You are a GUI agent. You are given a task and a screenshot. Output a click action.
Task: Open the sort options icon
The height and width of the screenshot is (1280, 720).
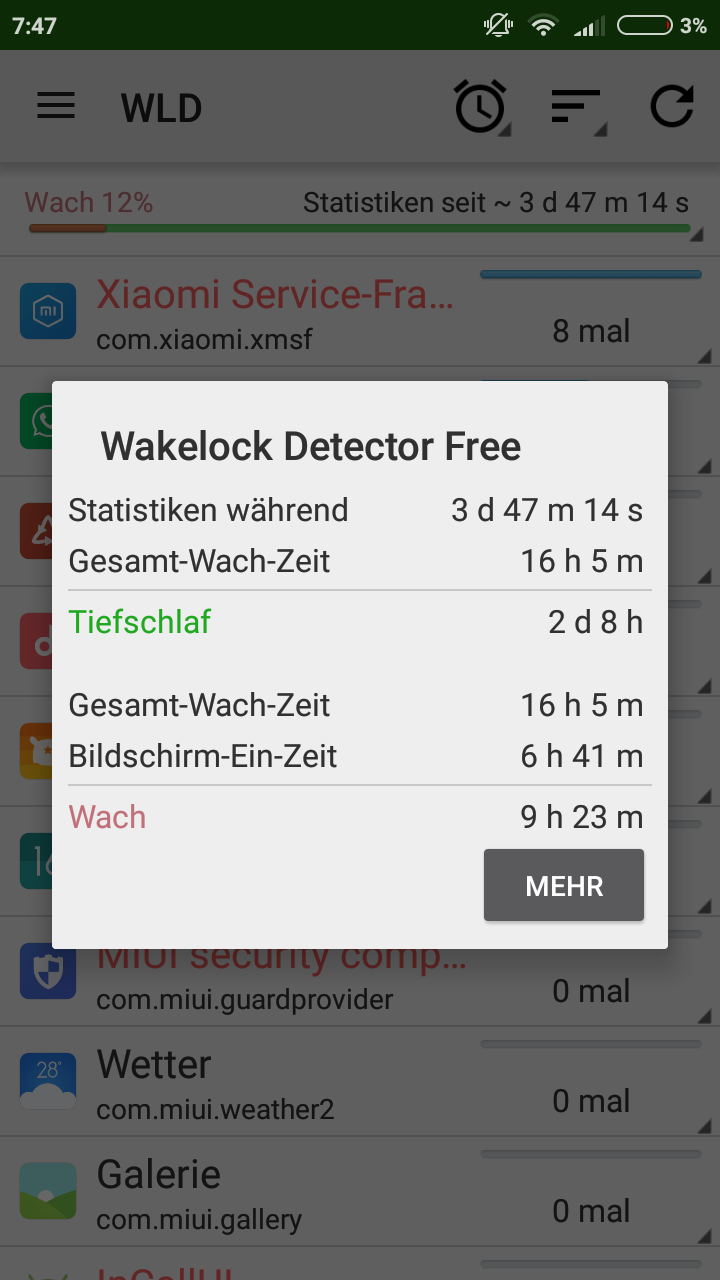(579, 107)
